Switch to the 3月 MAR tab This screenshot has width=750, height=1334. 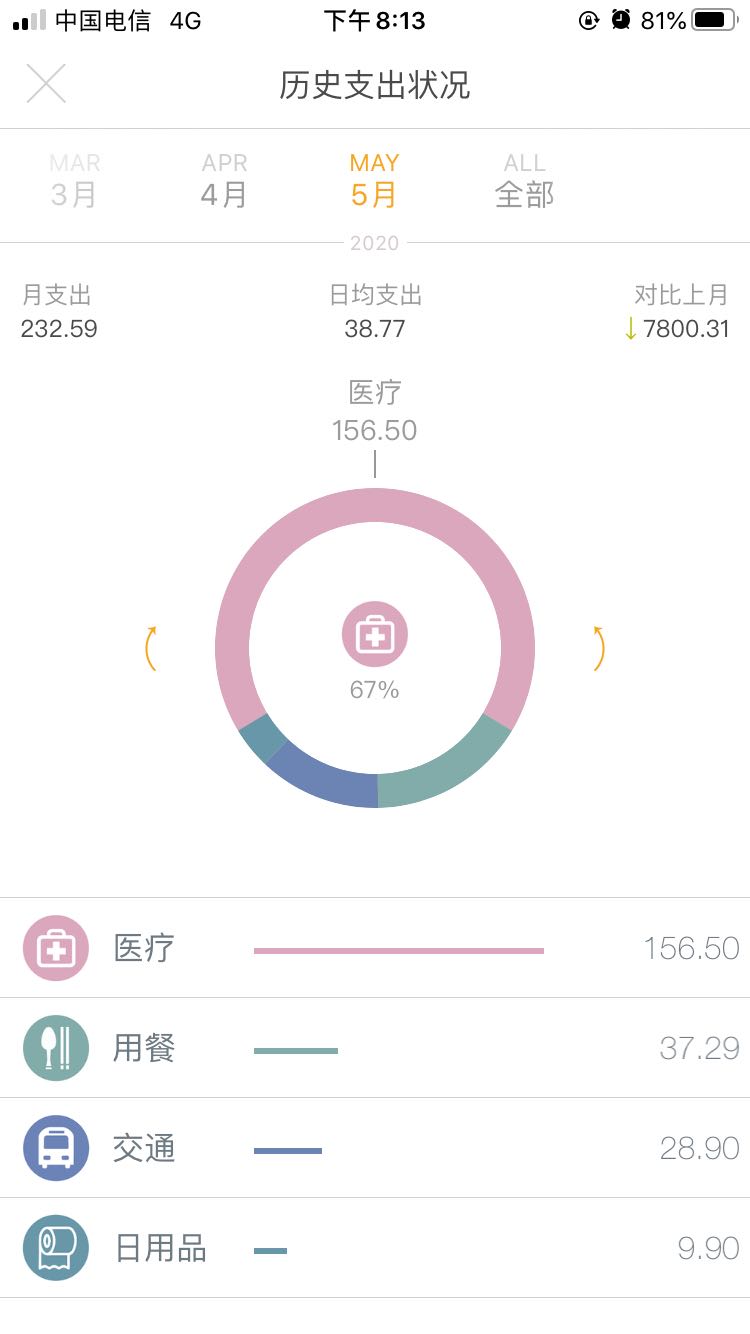[x=74, y=180]
